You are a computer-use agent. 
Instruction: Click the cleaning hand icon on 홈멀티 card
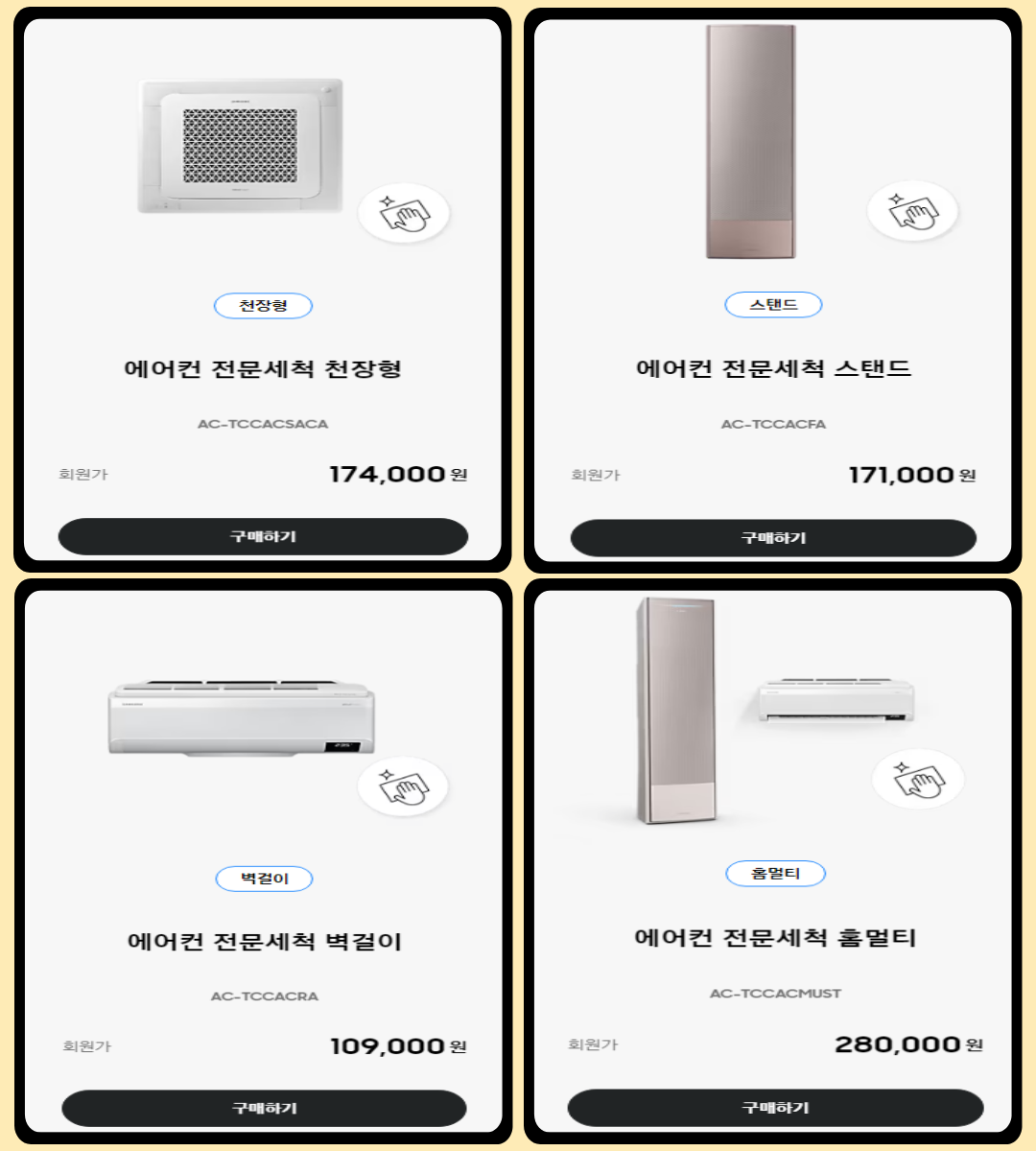[919, 779]
